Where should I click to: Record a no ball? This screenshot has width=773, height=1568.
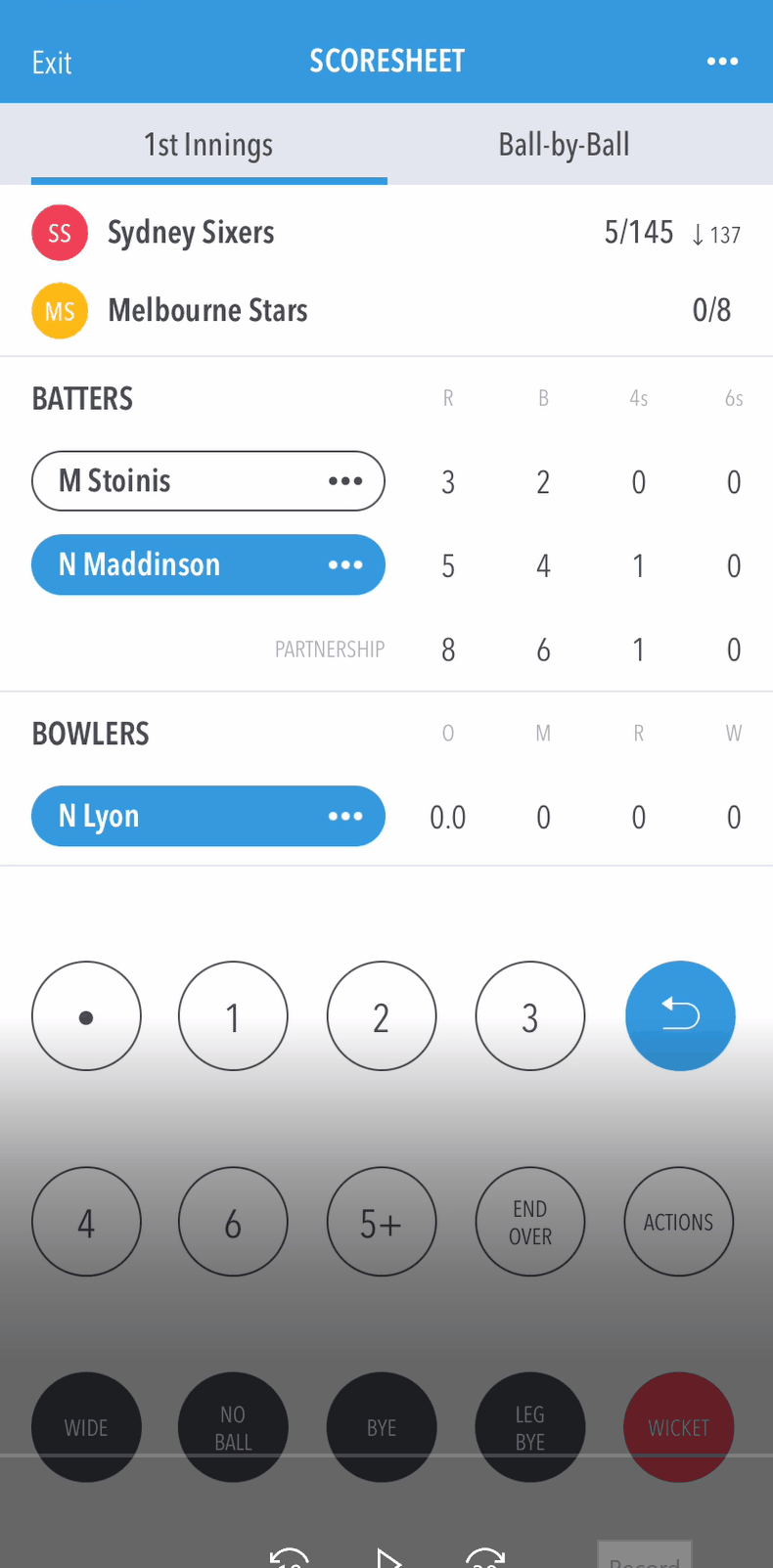click(233, 1427)
